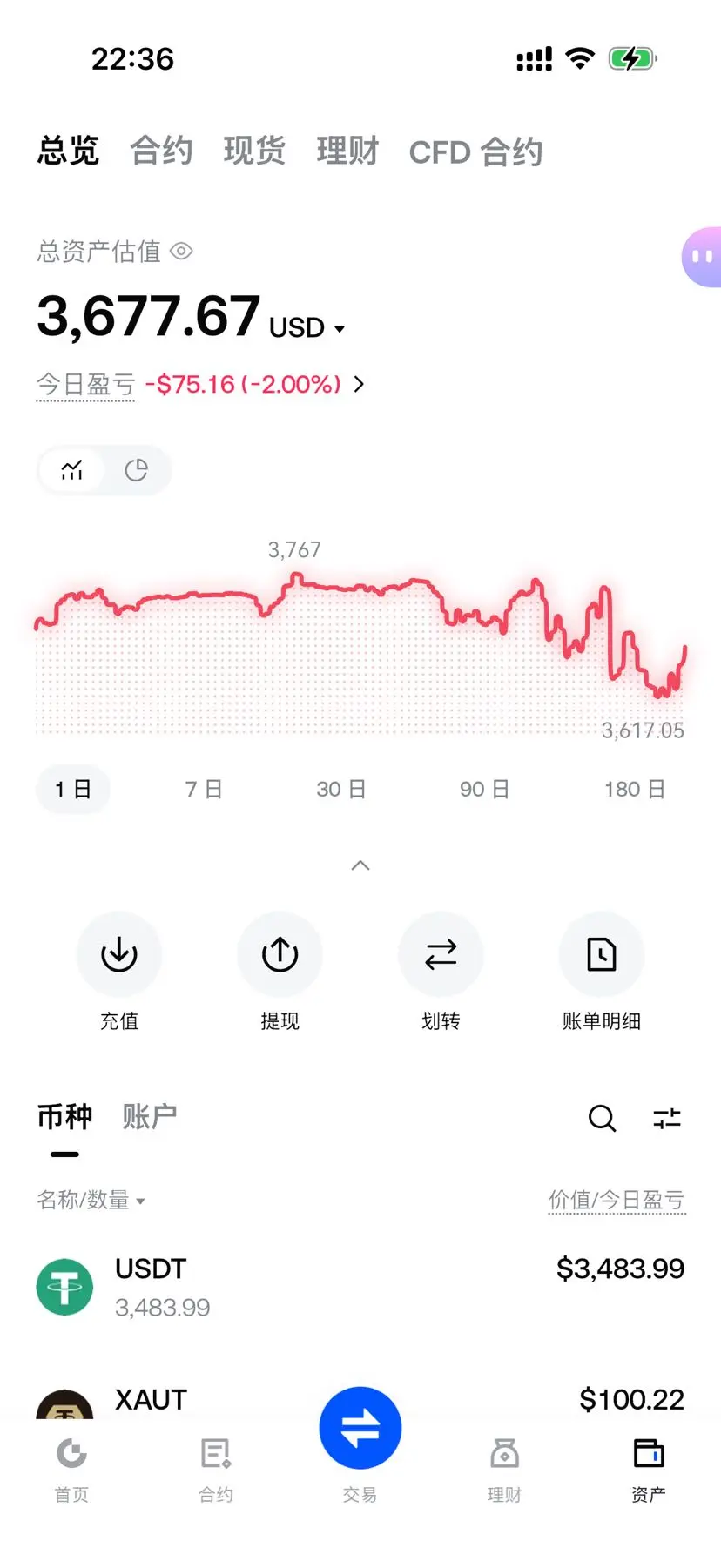Search coins with the magnifier icon
Screen dimensions: 721x1568
(602, 1118)
